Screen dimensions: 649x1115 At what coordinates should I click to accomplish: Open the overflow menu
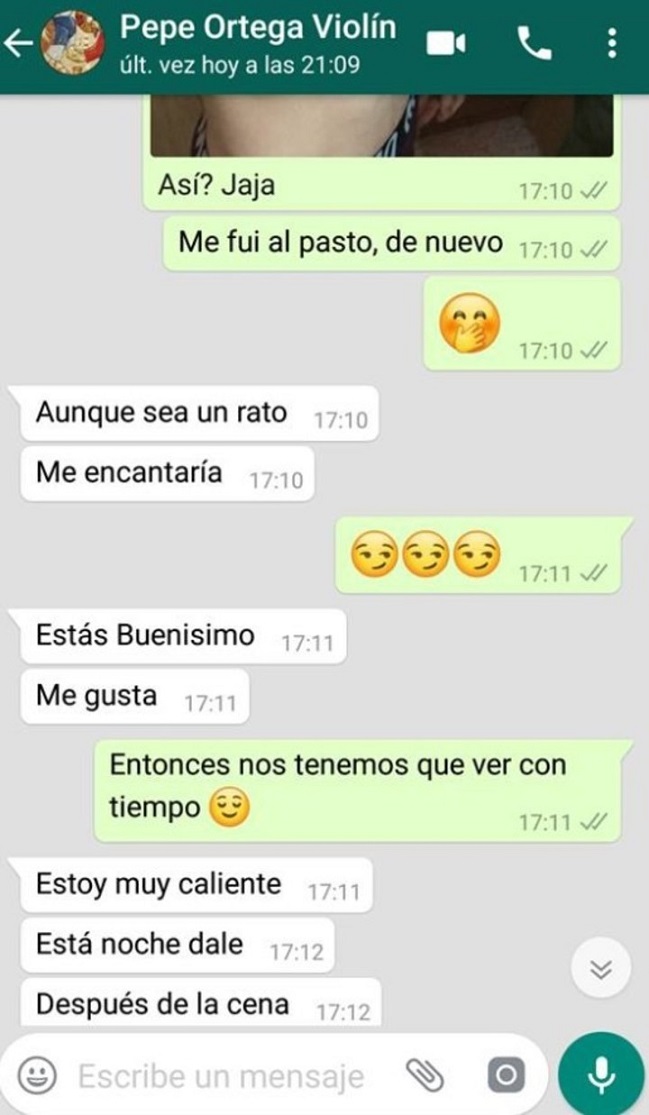[612, 43]
